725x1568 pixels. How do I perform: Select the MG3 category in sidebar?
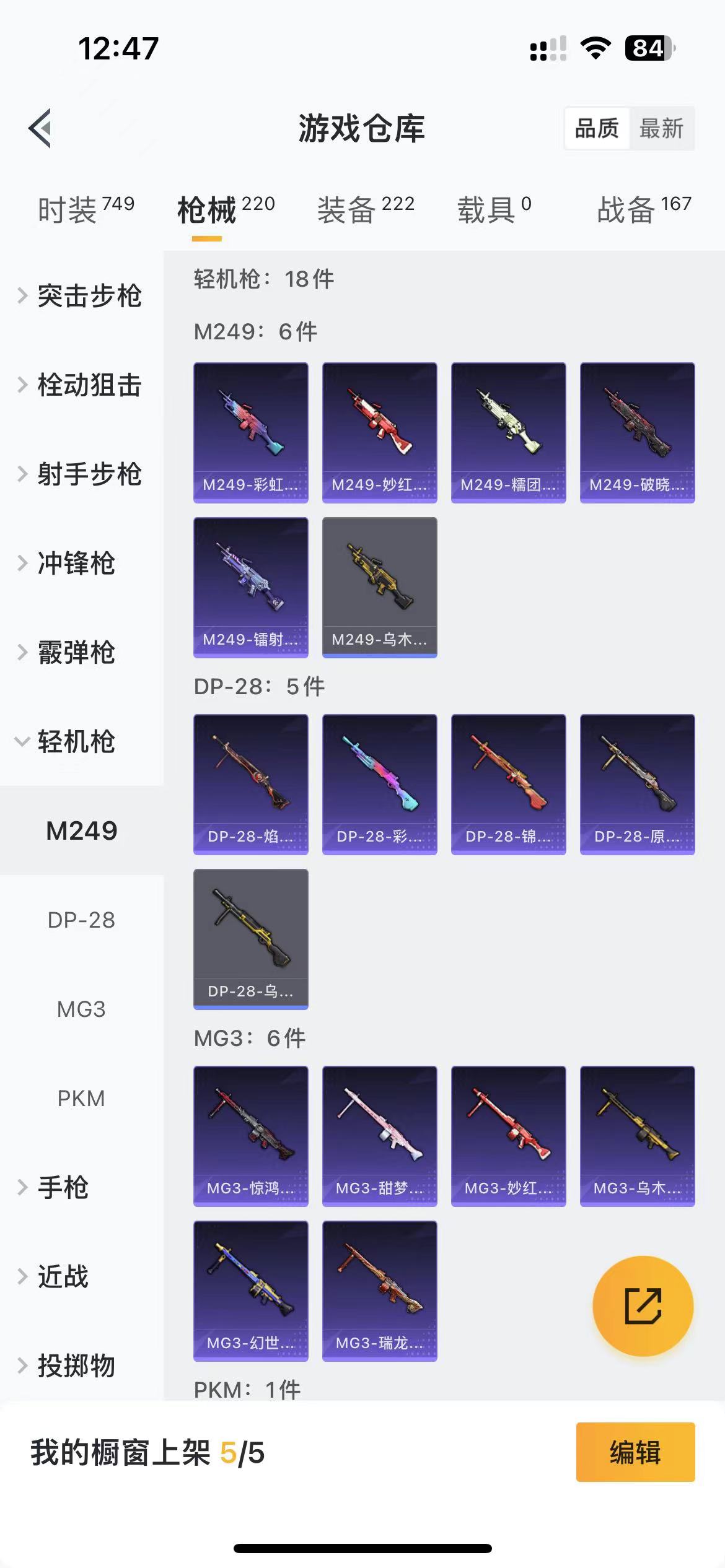(x=81, y=1009)
